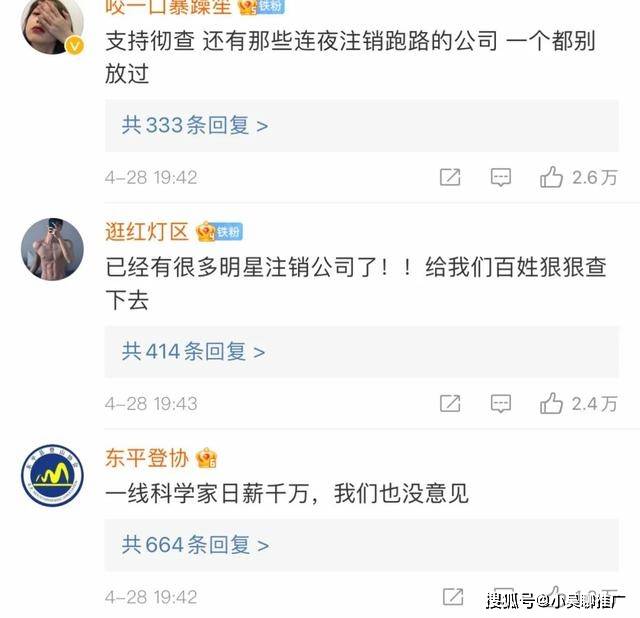The image size is (640, 618).
Task: Expand the 共333条回复 replies
Action: coord(195,125)
